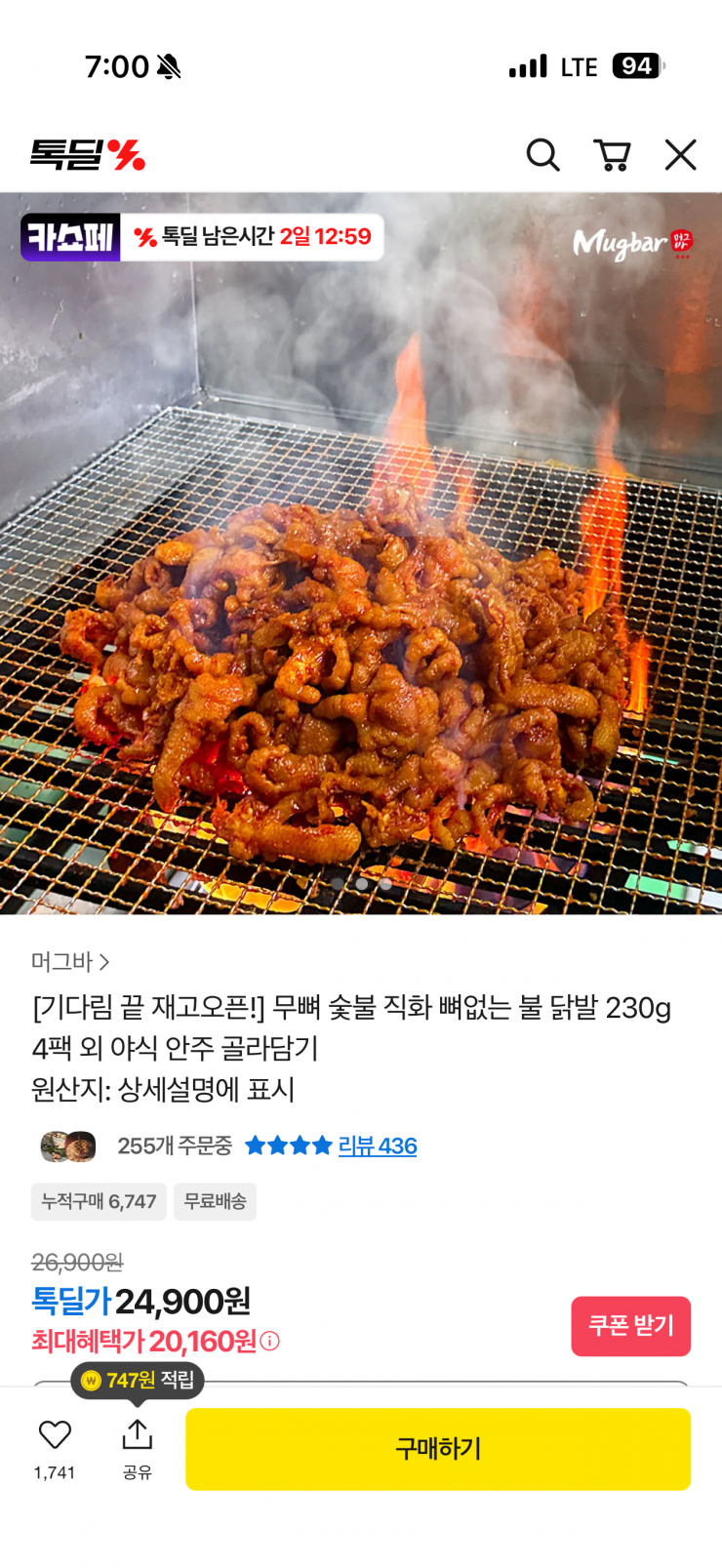The width and height of the screenshot is (722, 1568).
Task: Like this product with the heart
Action: click(x=55, y=1435)
